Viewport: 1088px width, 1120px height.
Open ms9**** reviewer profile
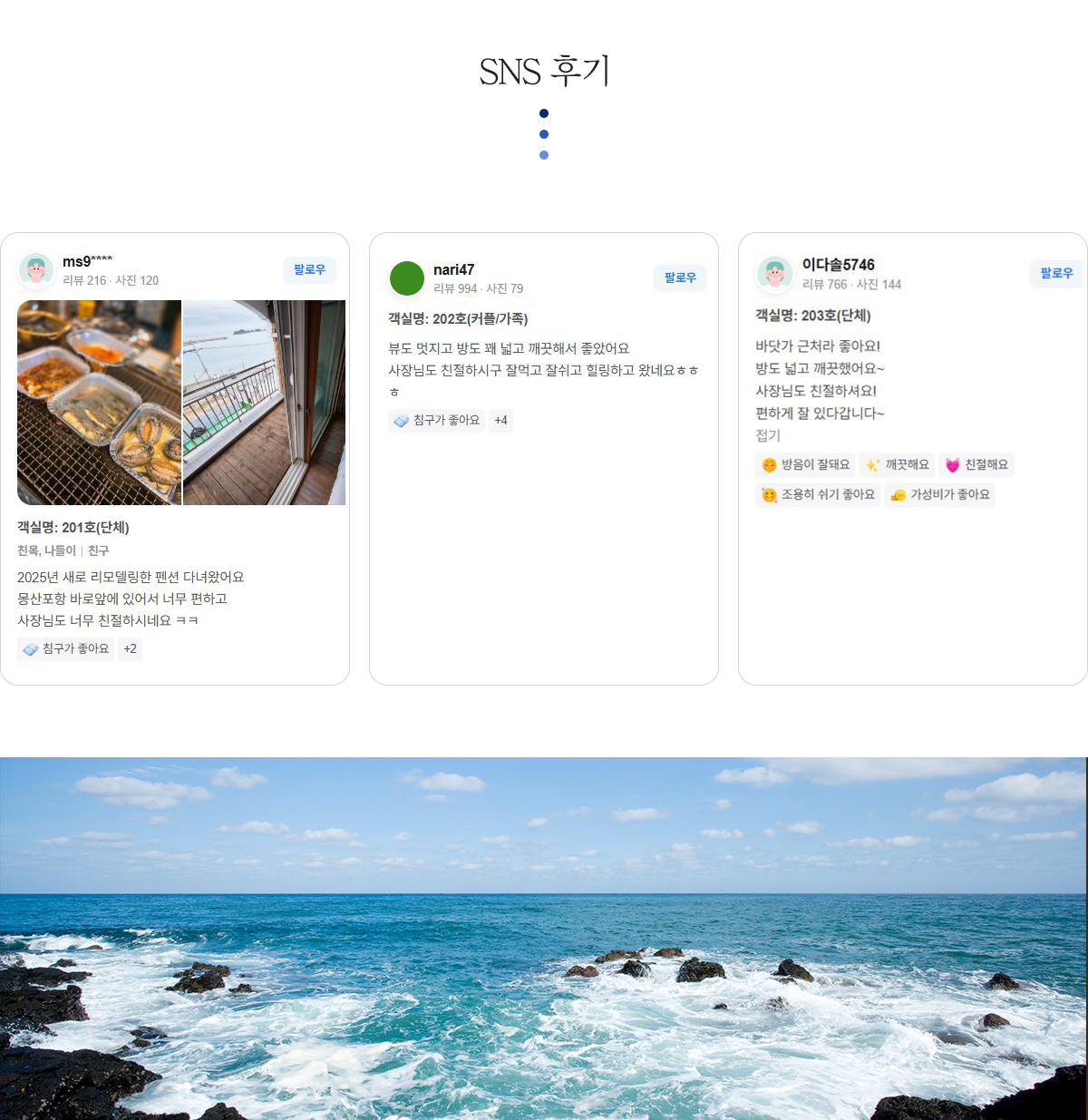87,261
